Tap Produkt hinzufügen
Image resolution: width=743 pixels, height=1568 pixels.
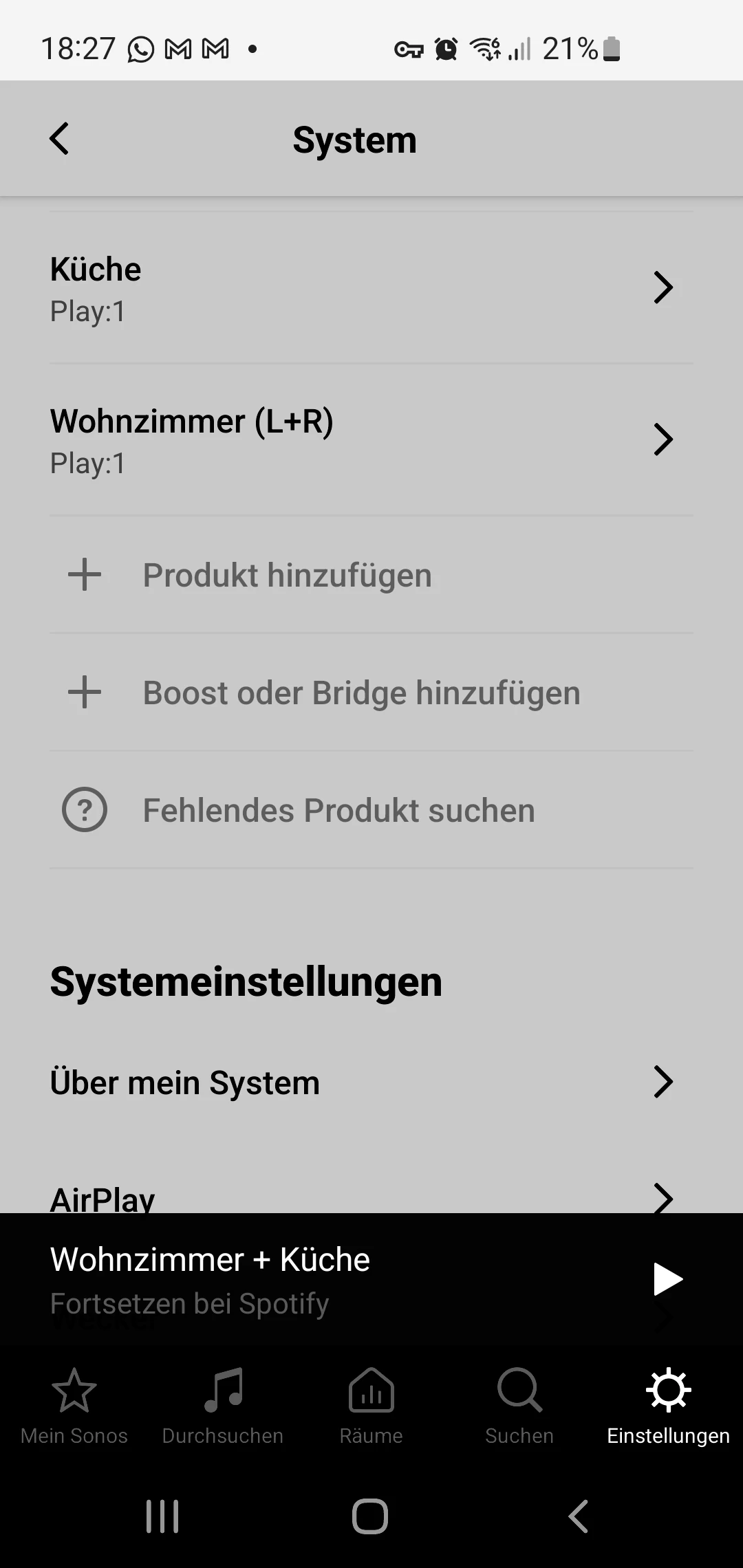[x=288, y=575]
